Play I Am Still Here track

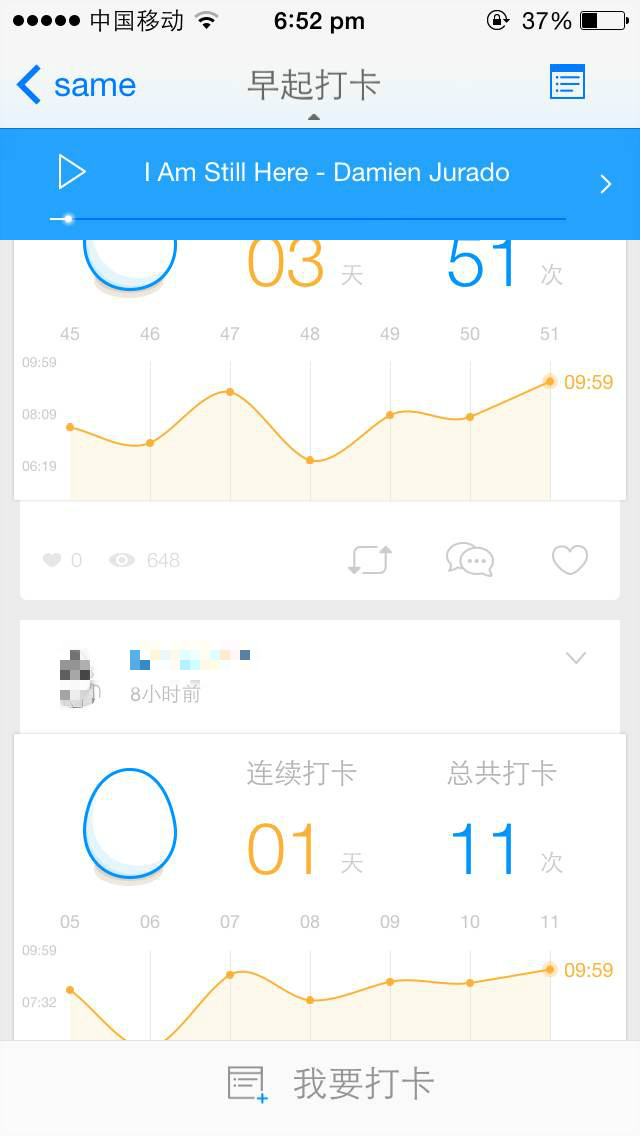click(x=72, y=172)
